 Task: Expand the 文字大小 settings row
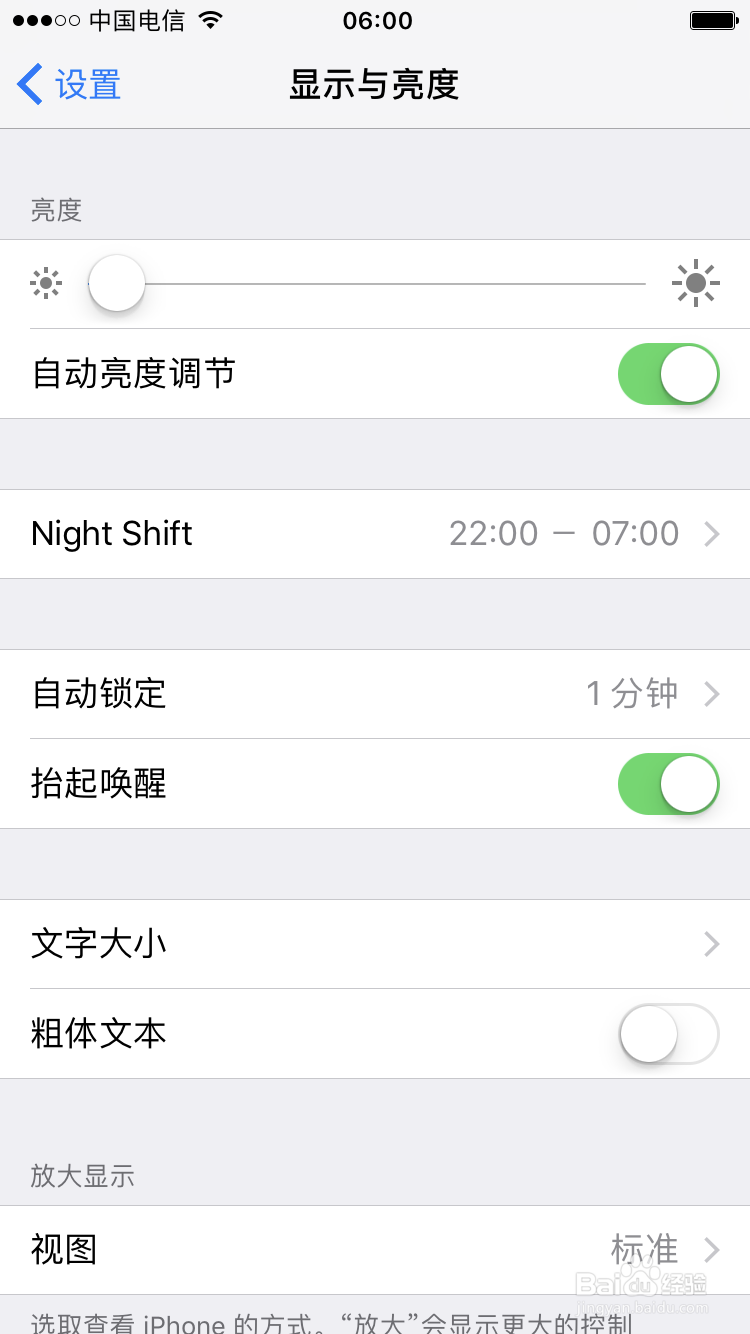(375, 944)
